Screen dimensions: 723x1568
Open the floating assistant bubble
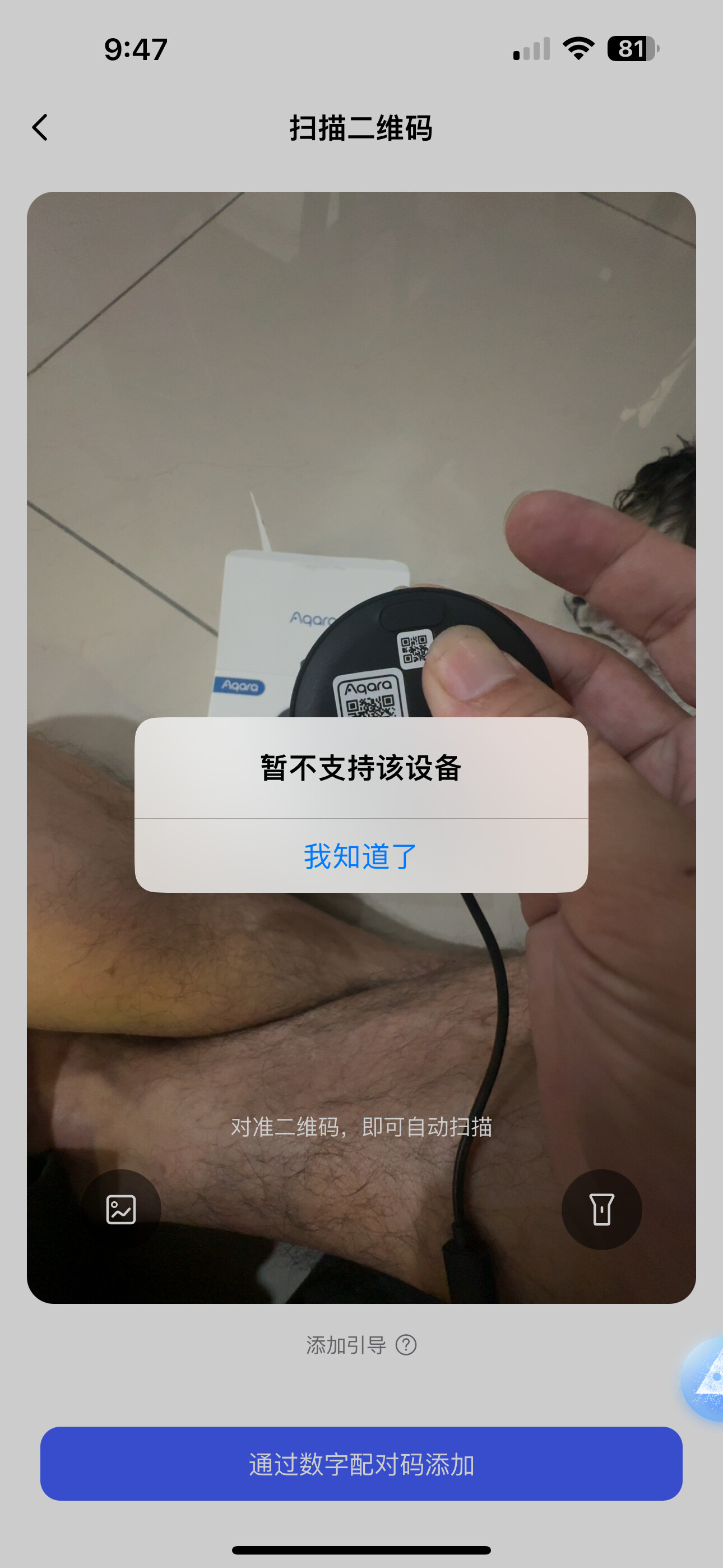(706, 1378)
